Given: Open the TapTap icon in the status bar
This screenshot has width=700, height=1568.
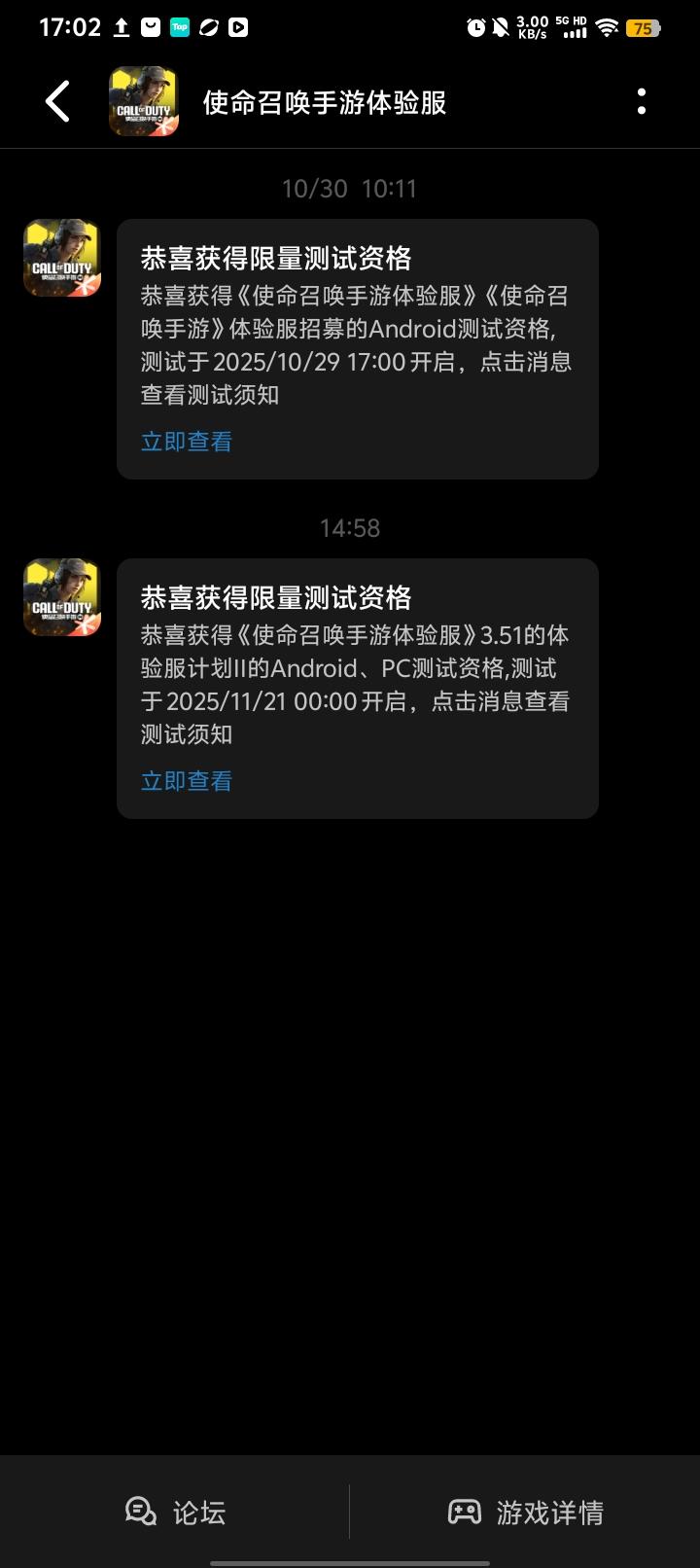Looking at the screenshot, I should (x=178, y=27).
